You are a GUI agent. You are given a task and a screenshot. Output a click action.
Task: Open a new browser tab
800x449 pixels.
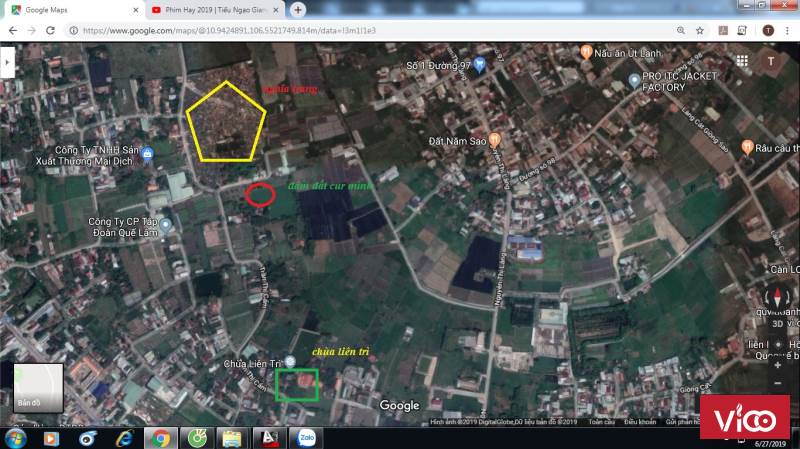point(298,10)
